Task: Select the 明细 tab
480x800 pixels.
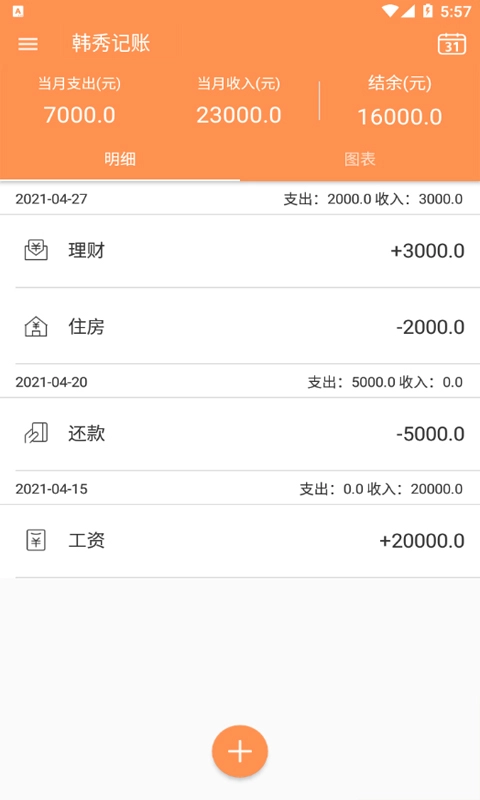Action: click(120, 159)
